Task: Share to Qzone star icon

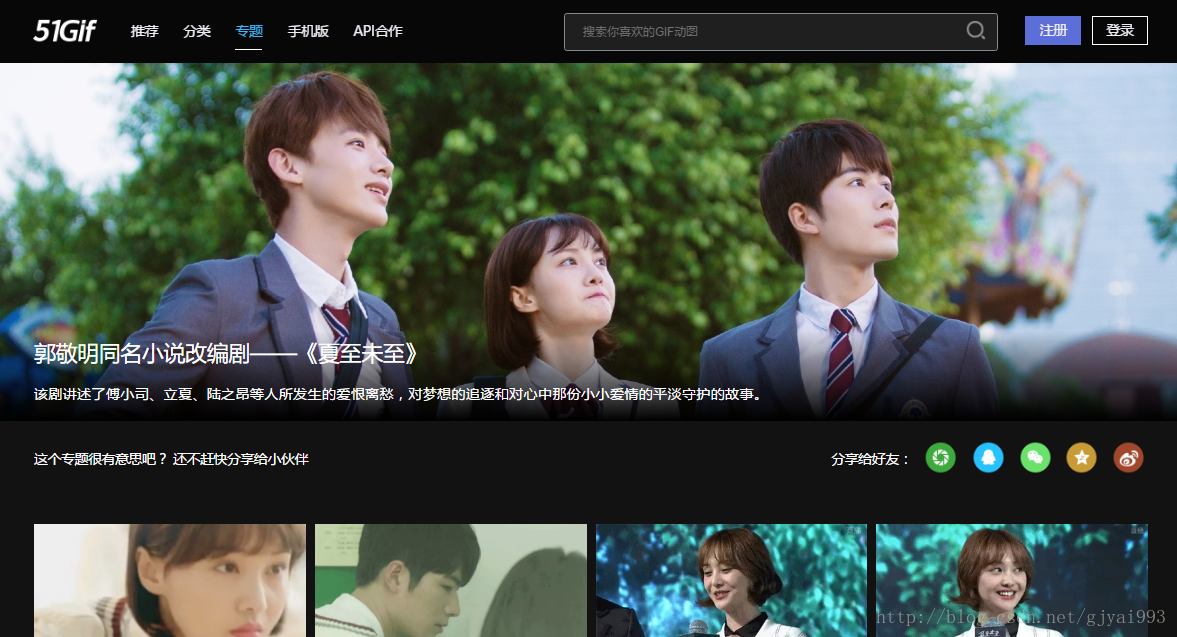Action: pos(1081,458)
